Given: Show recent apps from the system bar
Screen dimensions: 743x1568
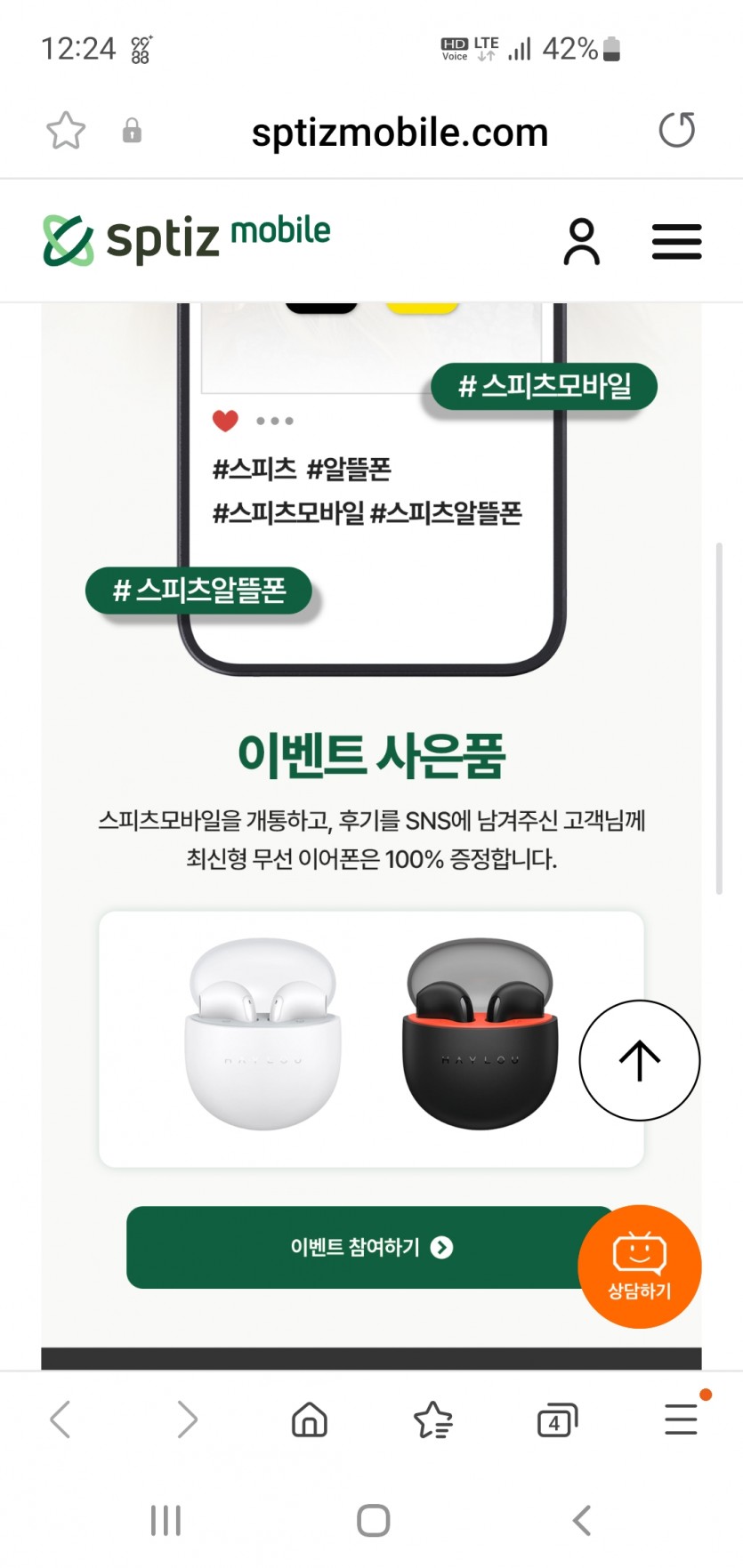Looking at the screenshot, I should (x=166, y=1520).
